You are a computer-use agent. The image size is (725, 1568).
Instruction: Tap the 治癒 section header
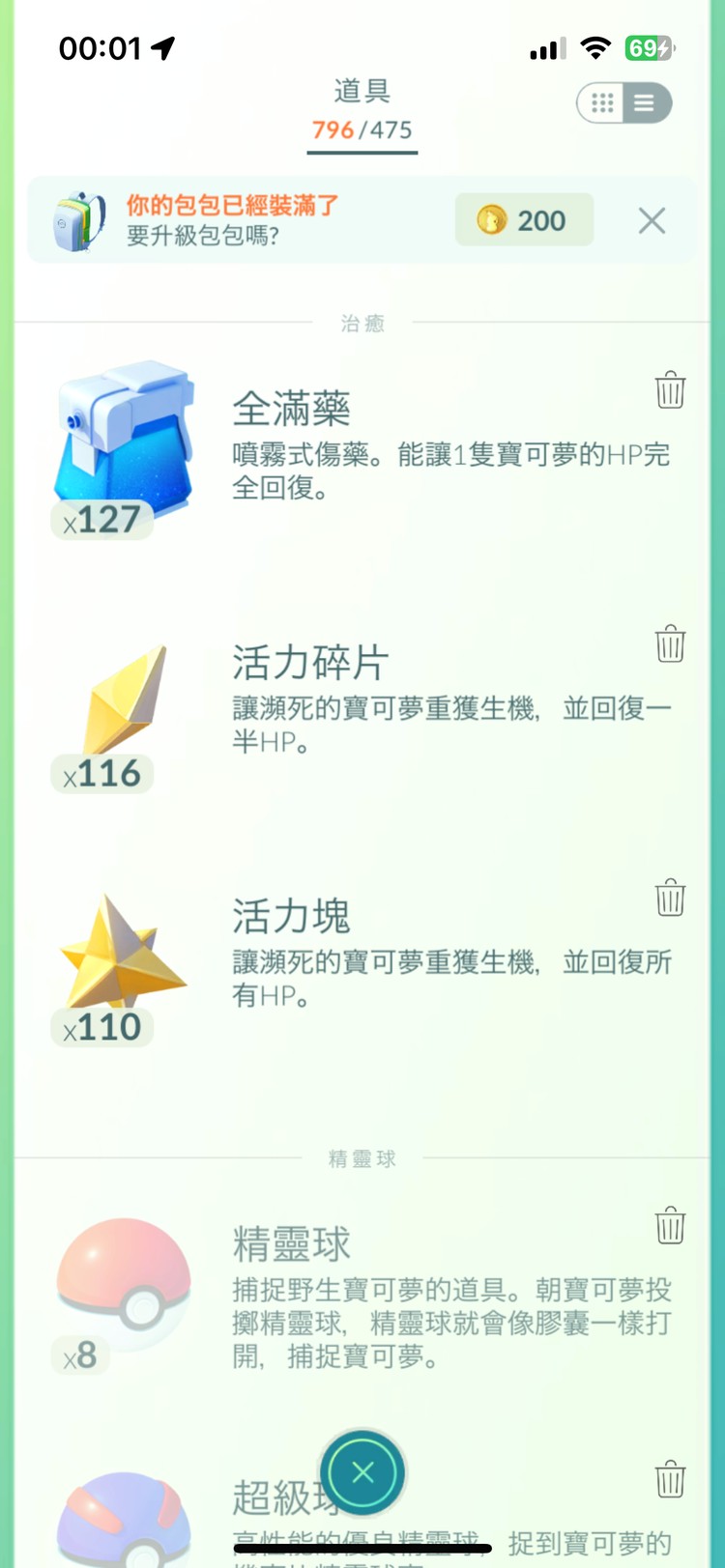coord(362,324)
